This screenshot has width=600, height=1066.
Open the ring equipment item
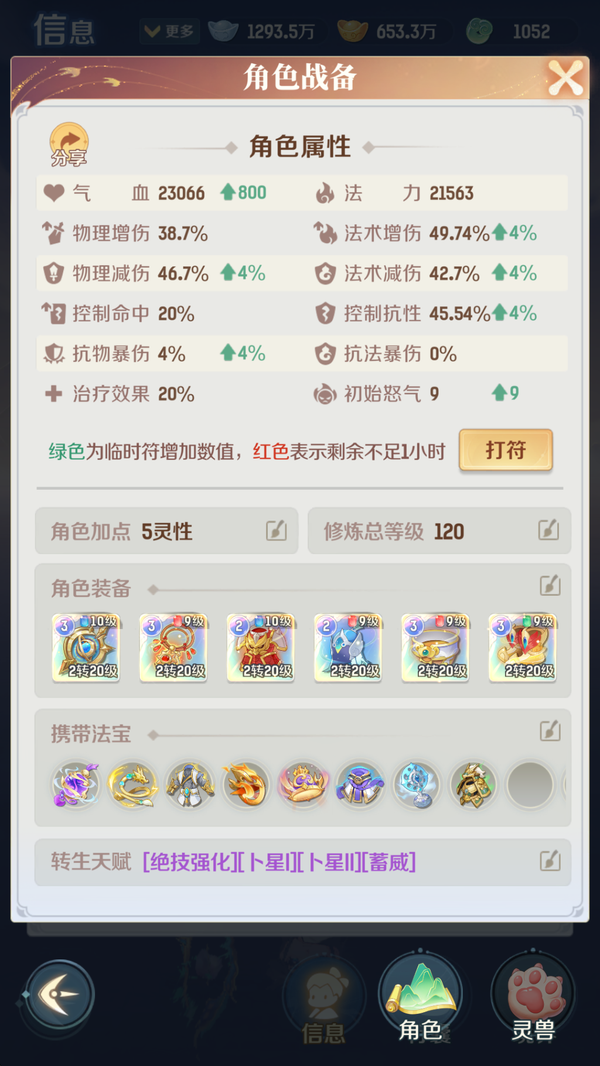click(x=435, y=648)
